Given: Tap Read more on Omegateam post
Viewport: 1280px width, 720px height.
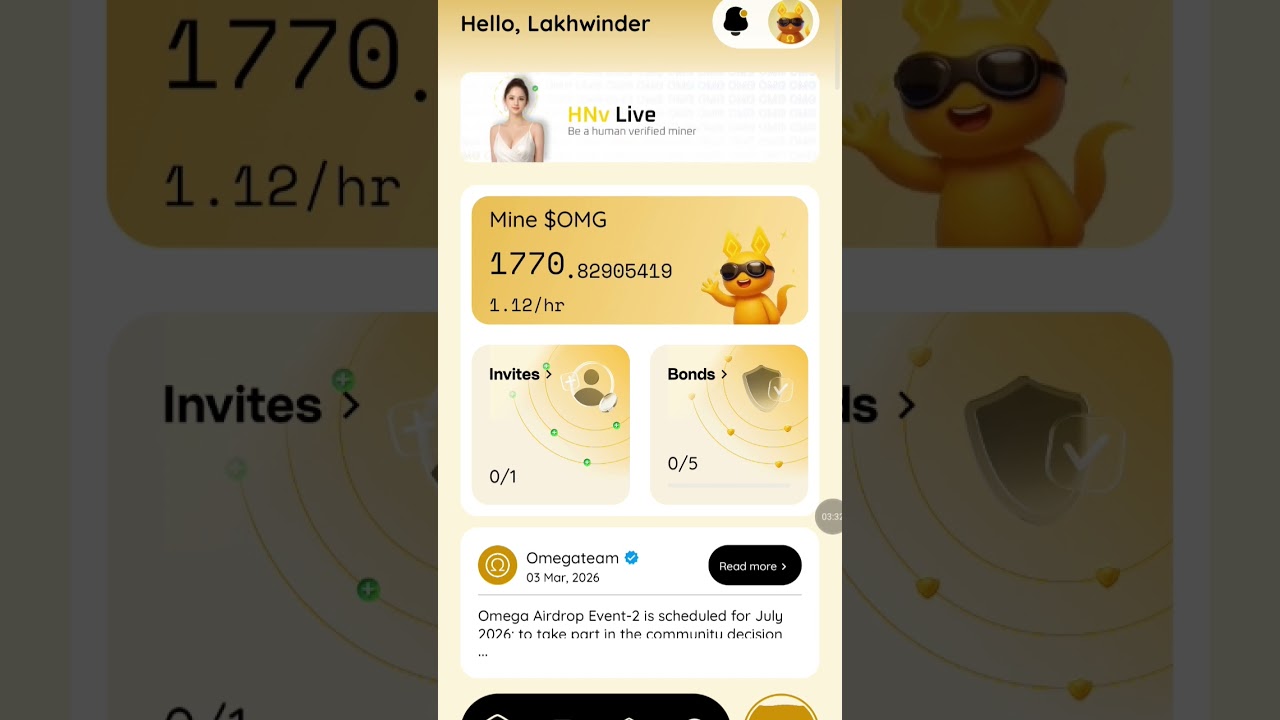Looking at the screenshot, I should 754,566.
